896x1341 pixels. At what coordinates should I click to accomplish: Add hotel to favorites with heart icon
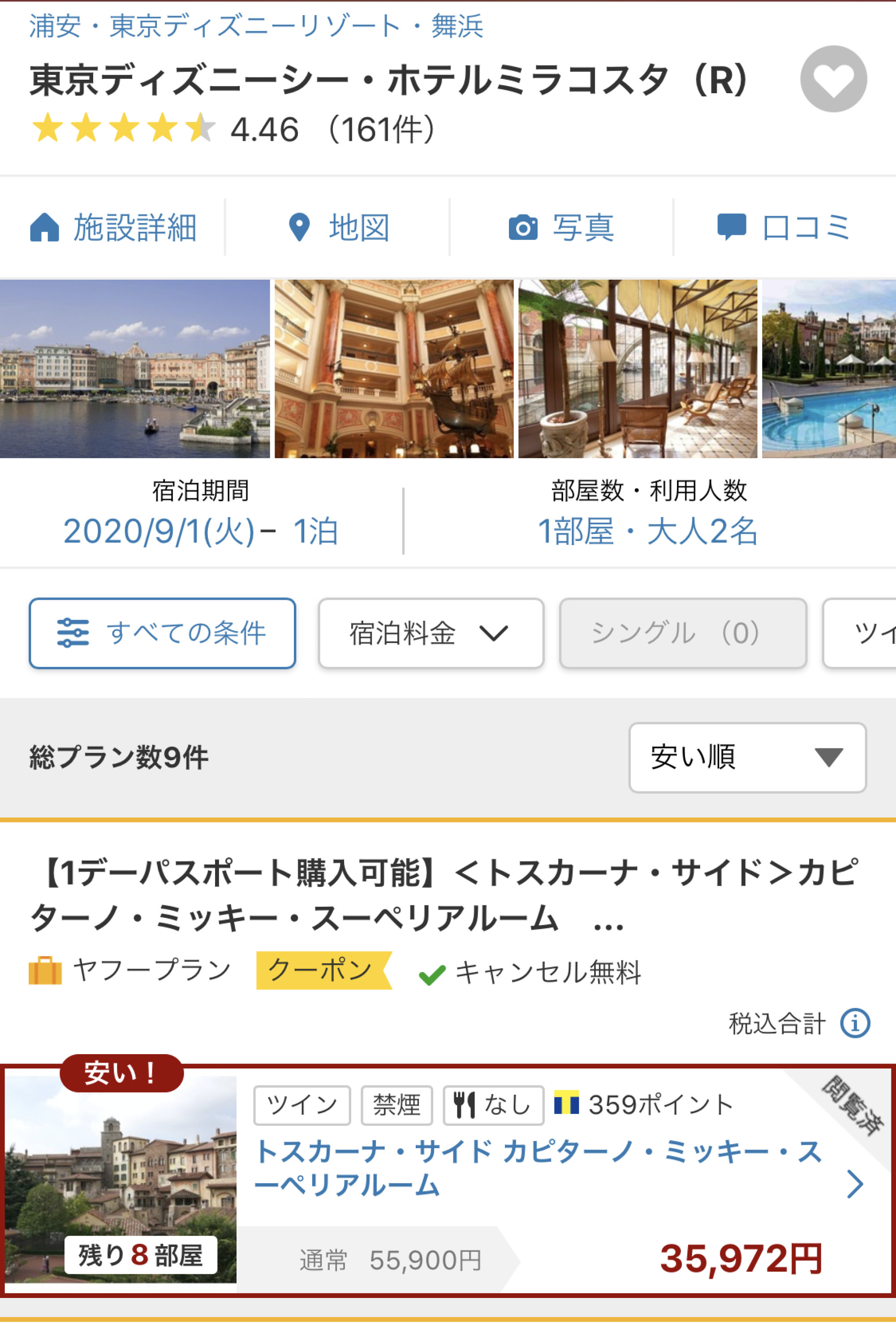pos(832,79)
